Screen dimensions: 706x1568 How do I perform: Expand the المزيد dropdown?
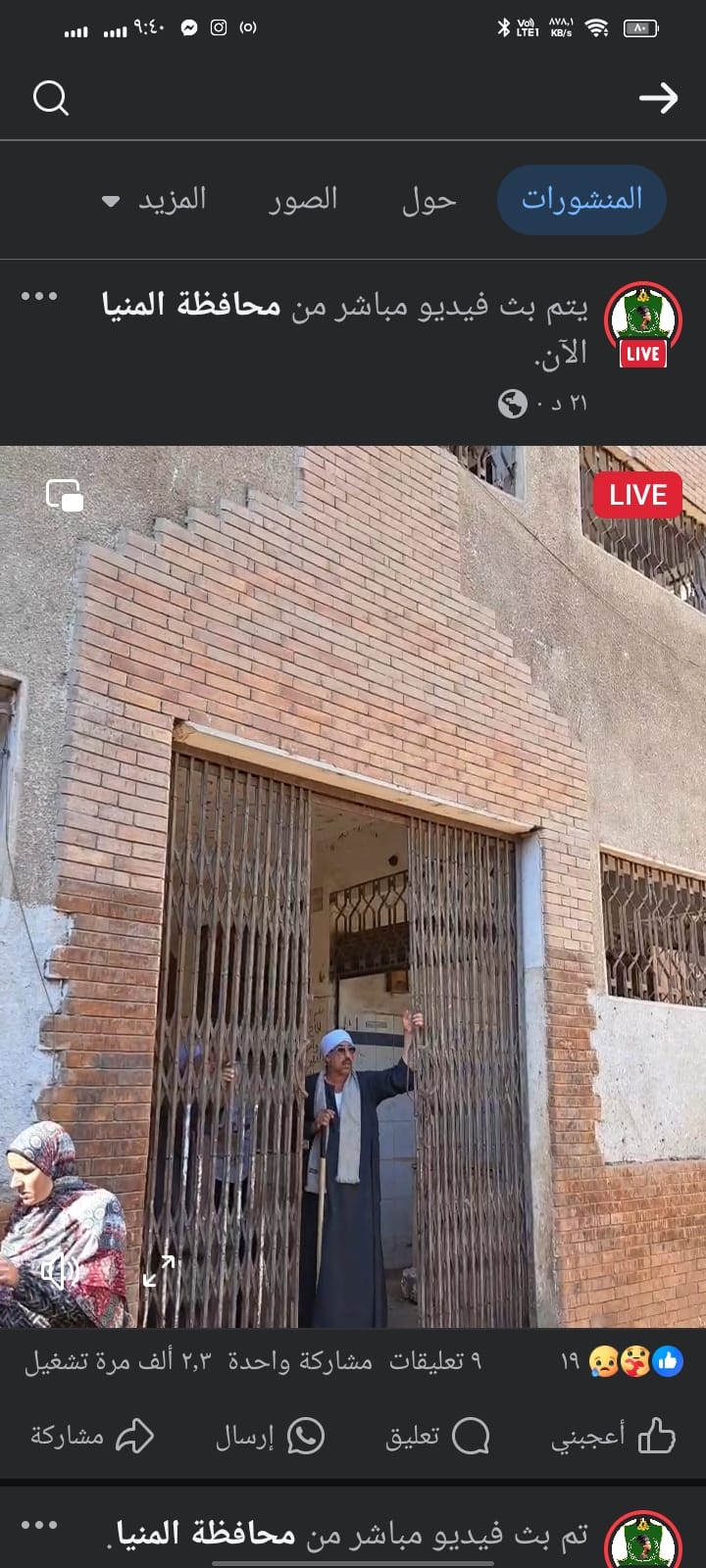pyautogui.click(x=155, y=200)
